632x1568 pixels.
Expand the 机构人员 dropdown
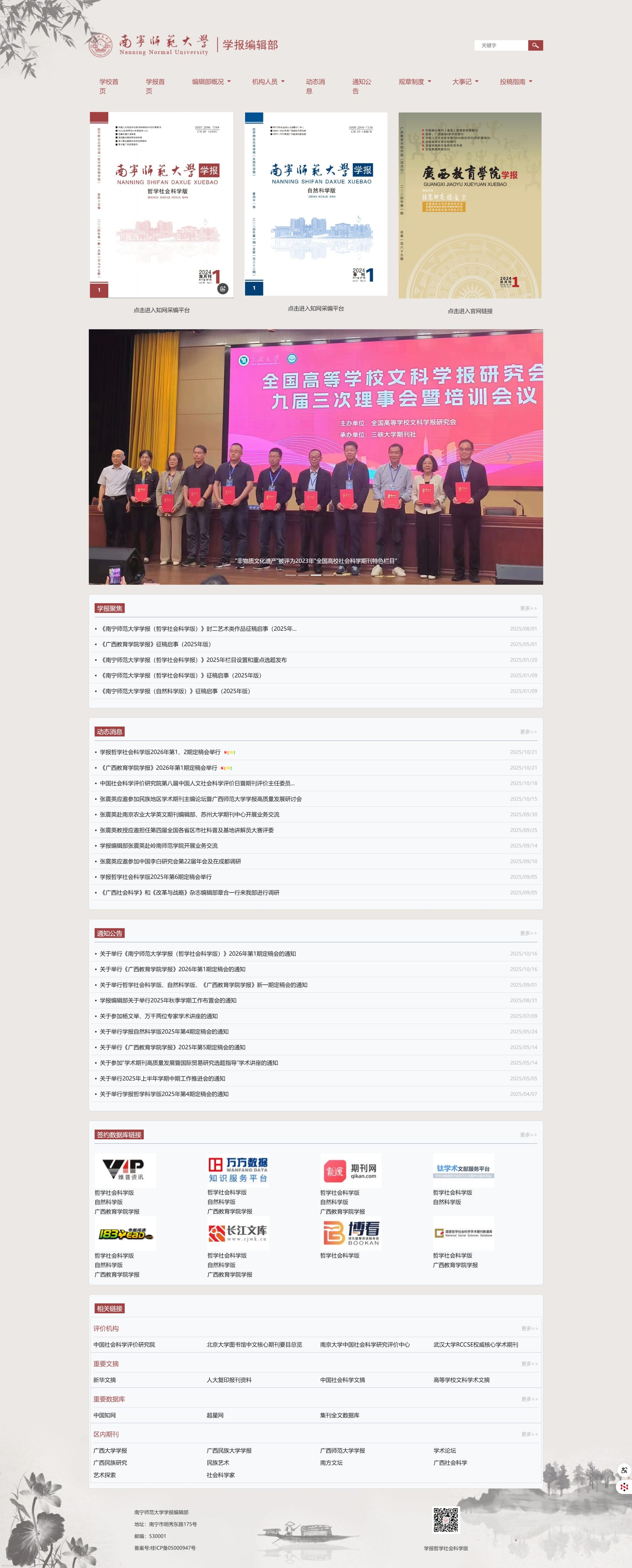[x=268, y=81]
